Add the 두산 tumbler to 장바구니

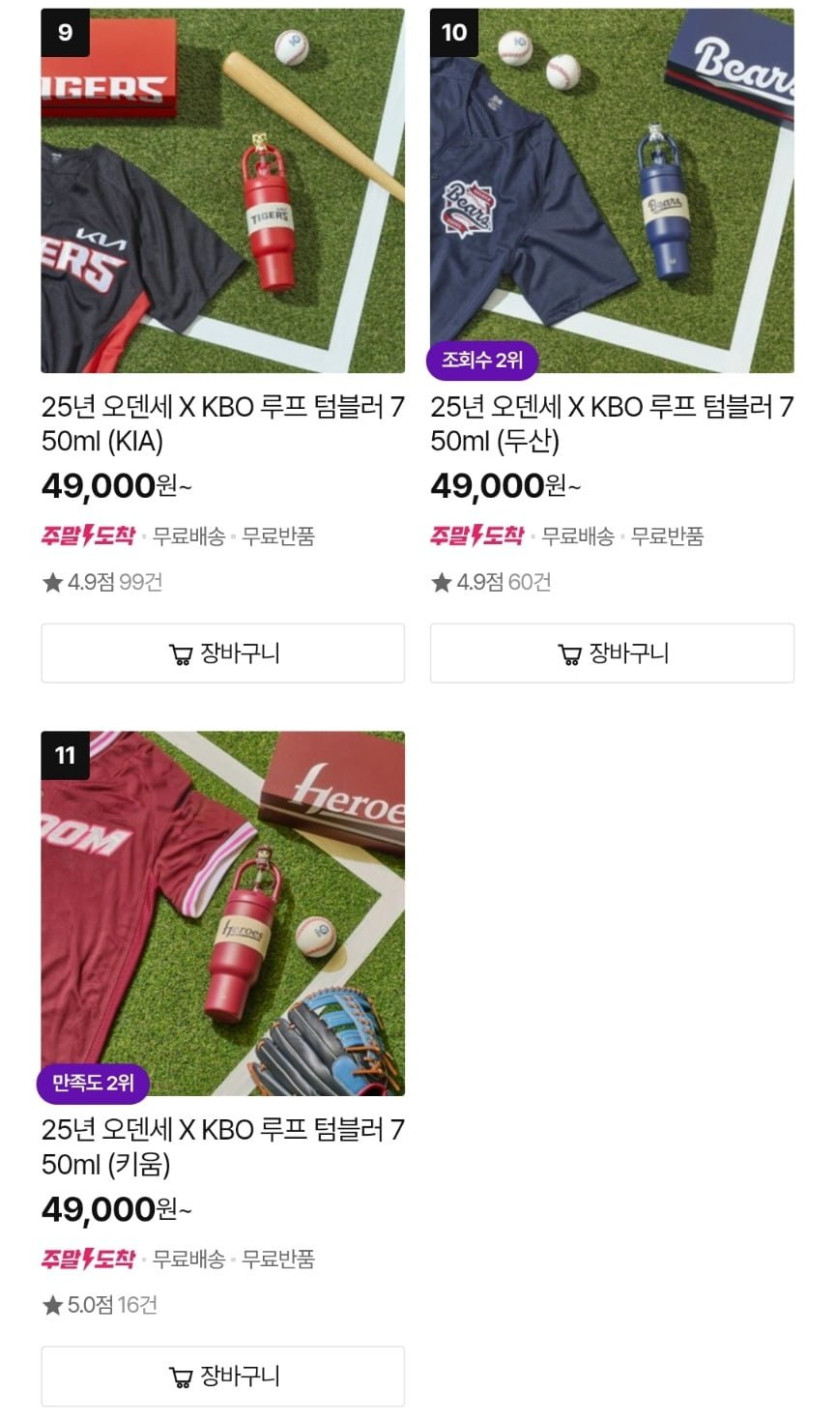tap(611, 653)
